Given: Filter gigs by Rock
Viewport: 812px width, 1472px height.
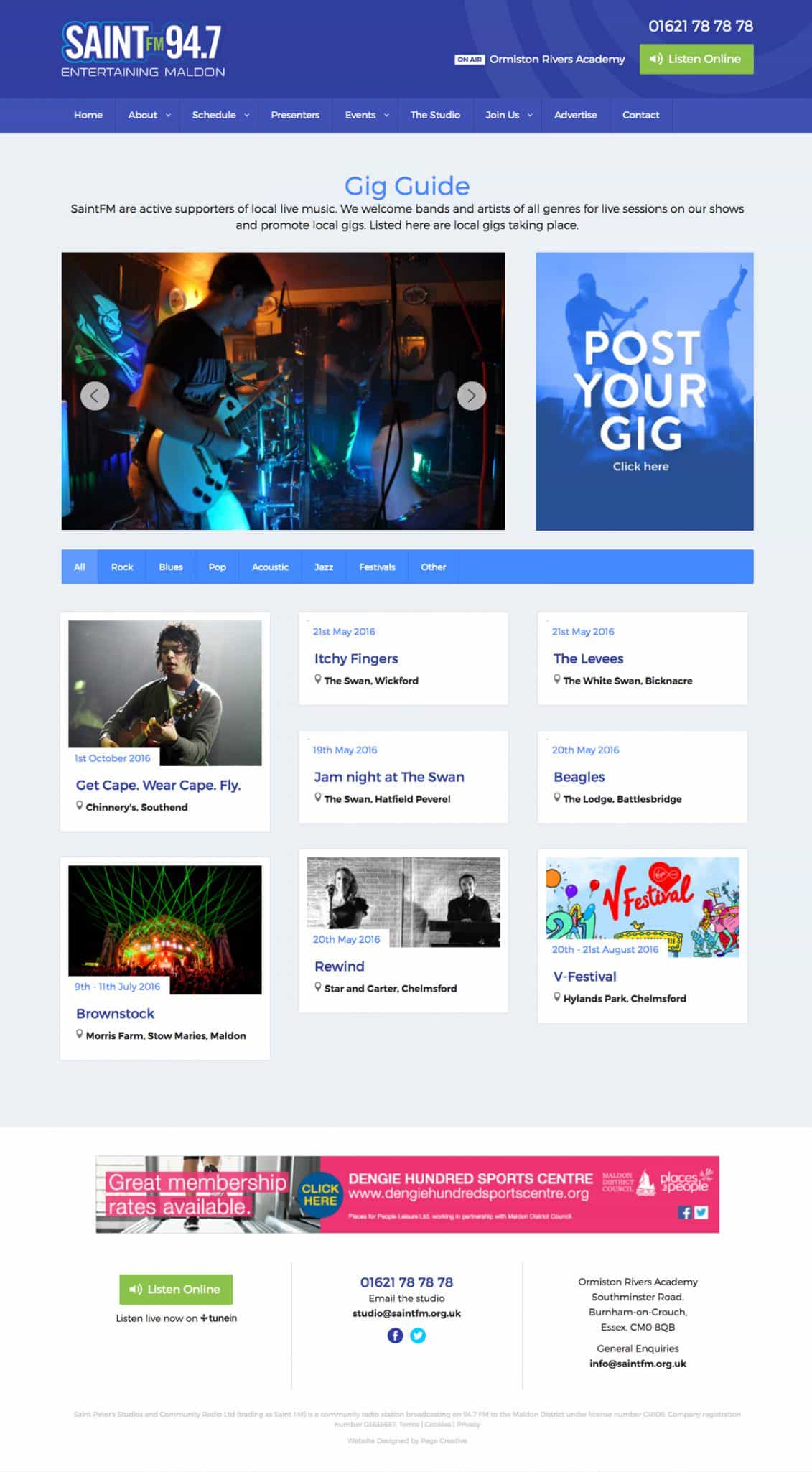Looking at the screenshot, I should (x=122, y=567).
